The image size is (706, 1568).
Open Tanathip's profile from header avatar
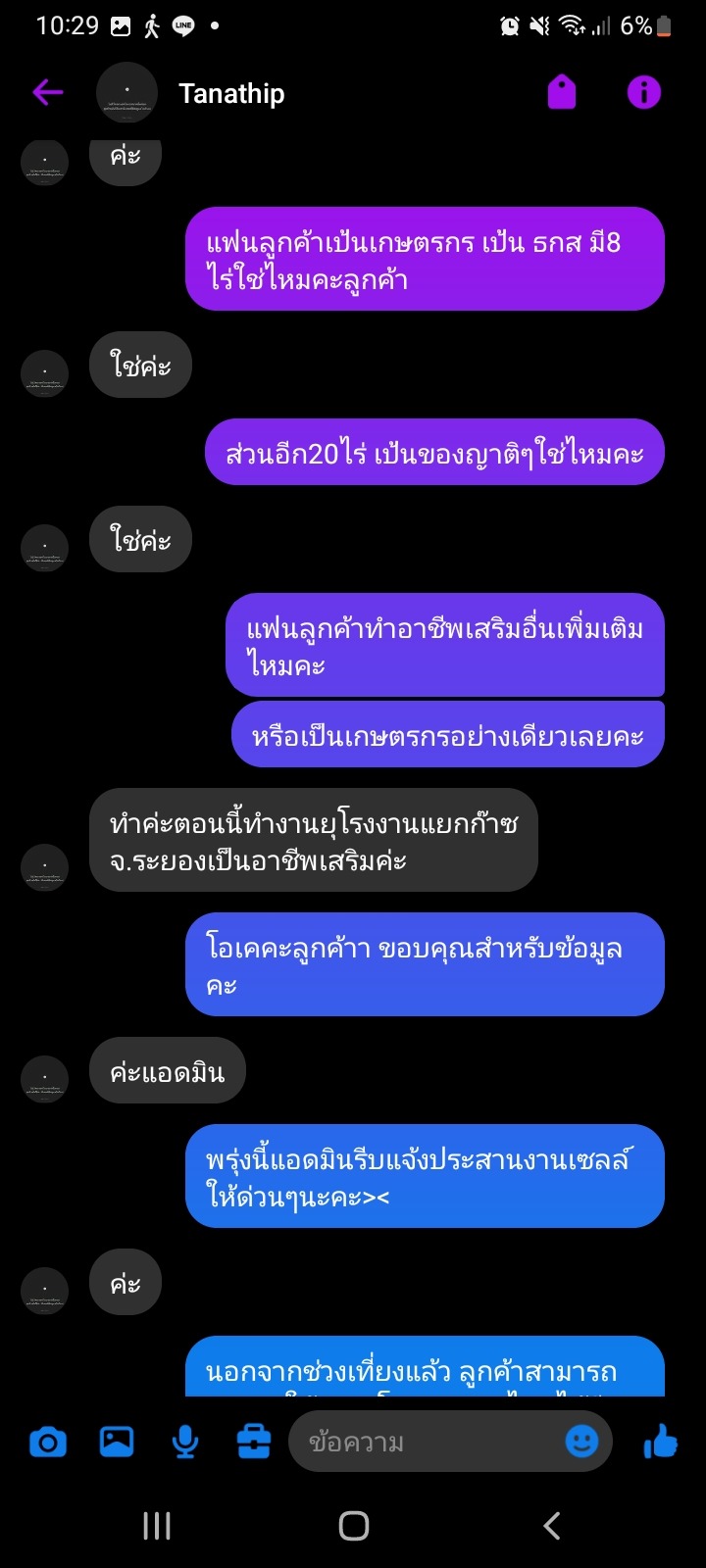pos(126,93)
